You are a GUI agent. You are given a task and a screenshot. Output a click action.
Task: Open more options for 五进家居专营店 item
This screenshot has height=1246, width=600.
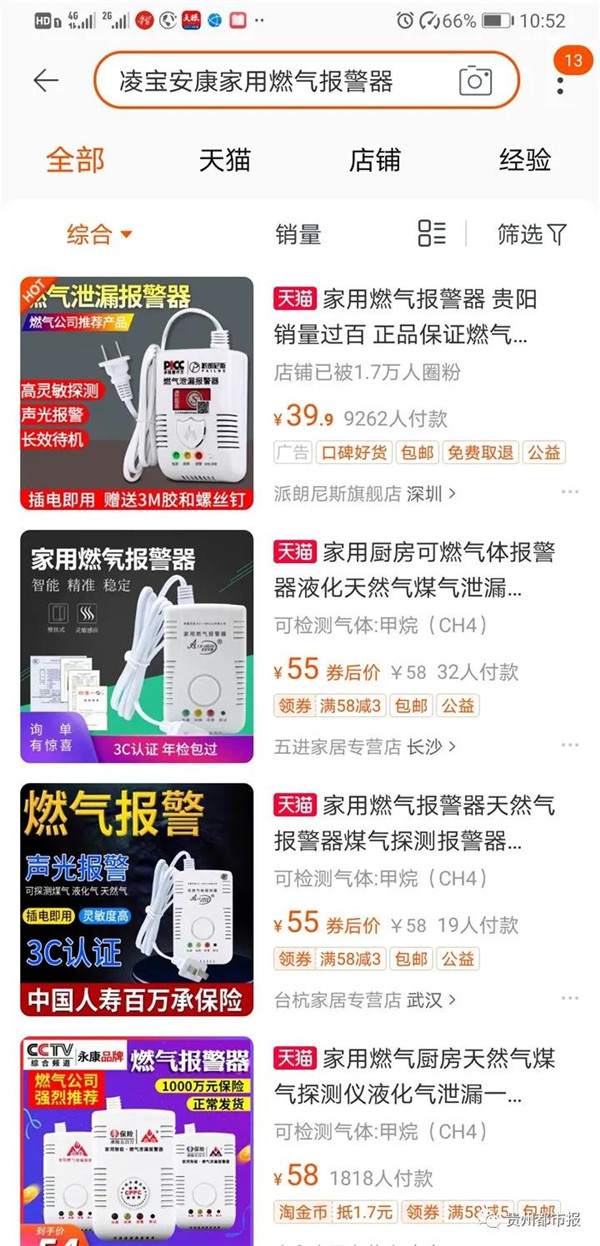tap(569, 746)
